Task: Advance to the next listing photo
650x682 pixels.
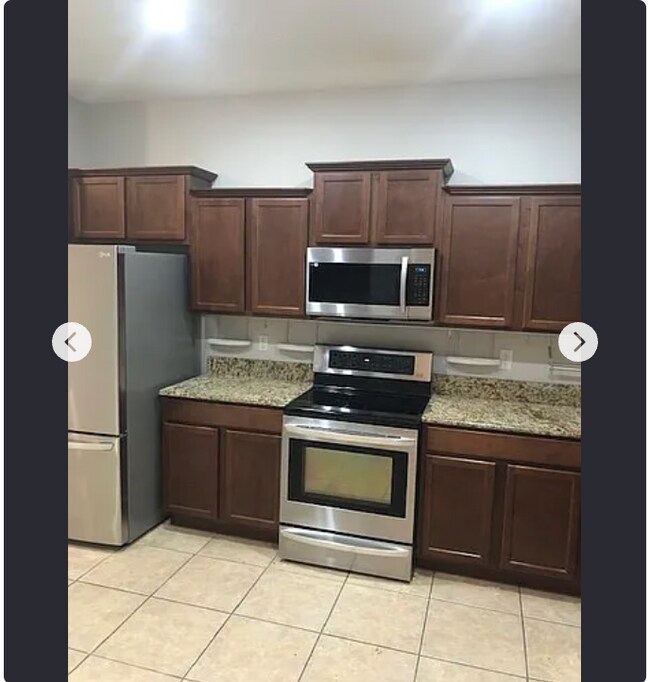Action: [578, 342]
